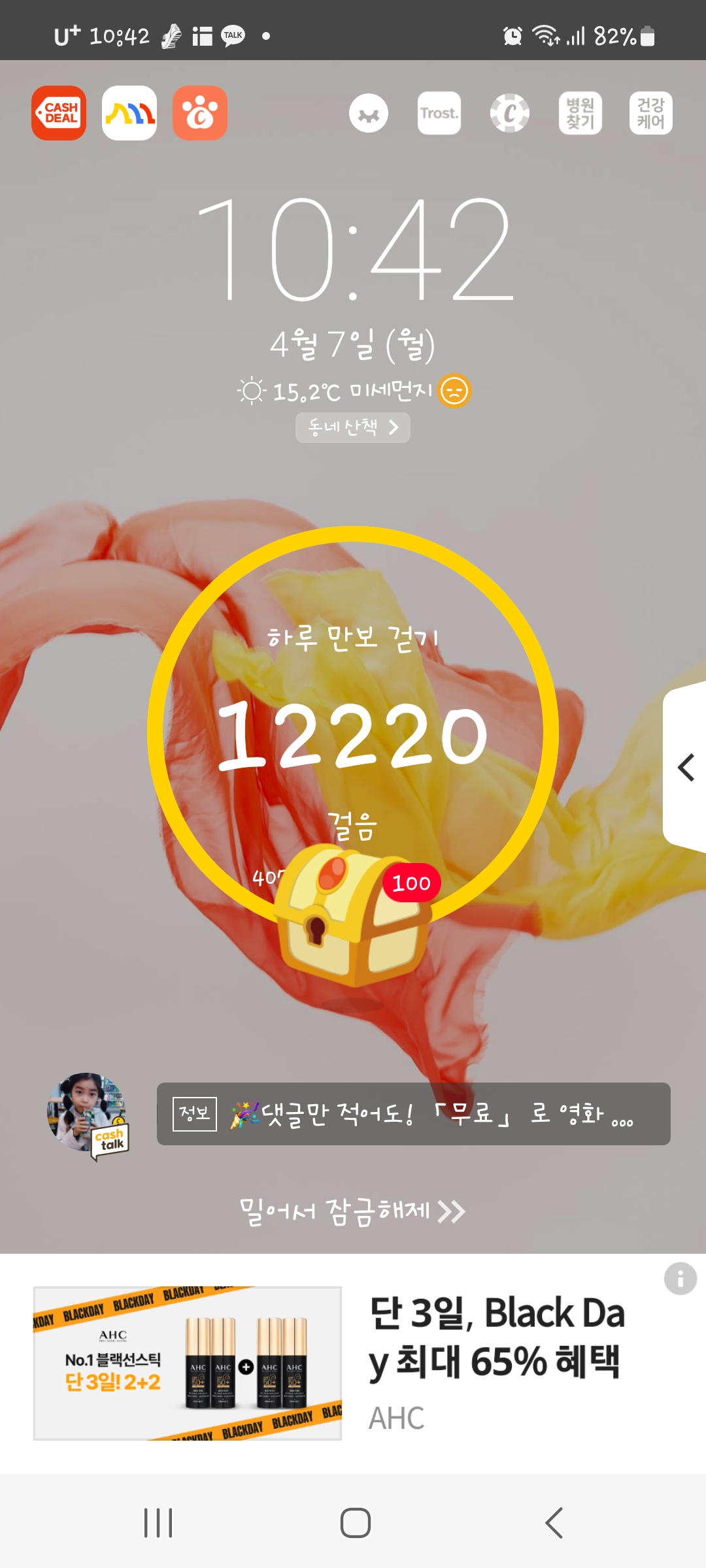Screen dimensions: 706x1568
Task: Open the Trost shortcut
Action: [x=439, y=113]
